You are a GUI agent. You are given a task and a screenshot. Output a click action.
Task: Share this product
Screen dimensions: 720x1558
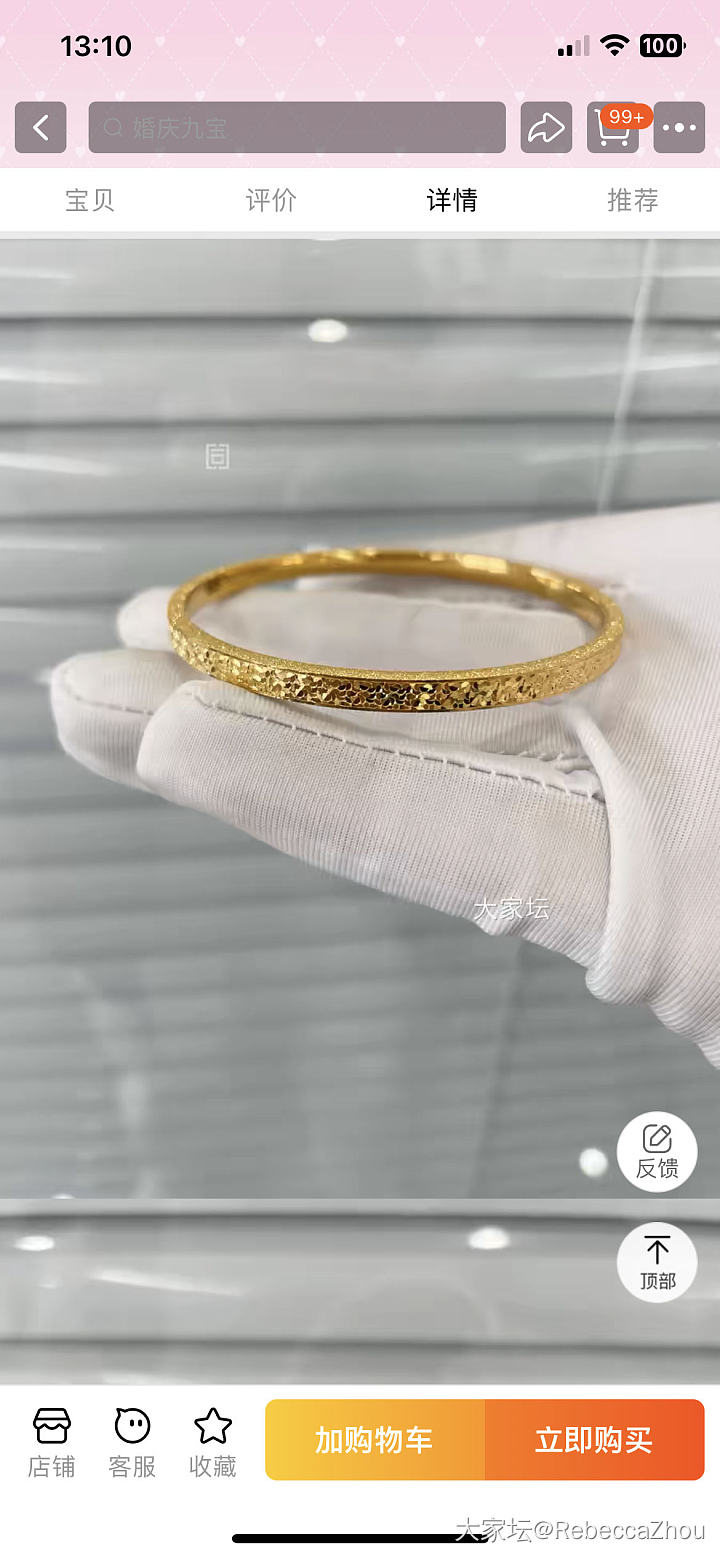[546, 128]
